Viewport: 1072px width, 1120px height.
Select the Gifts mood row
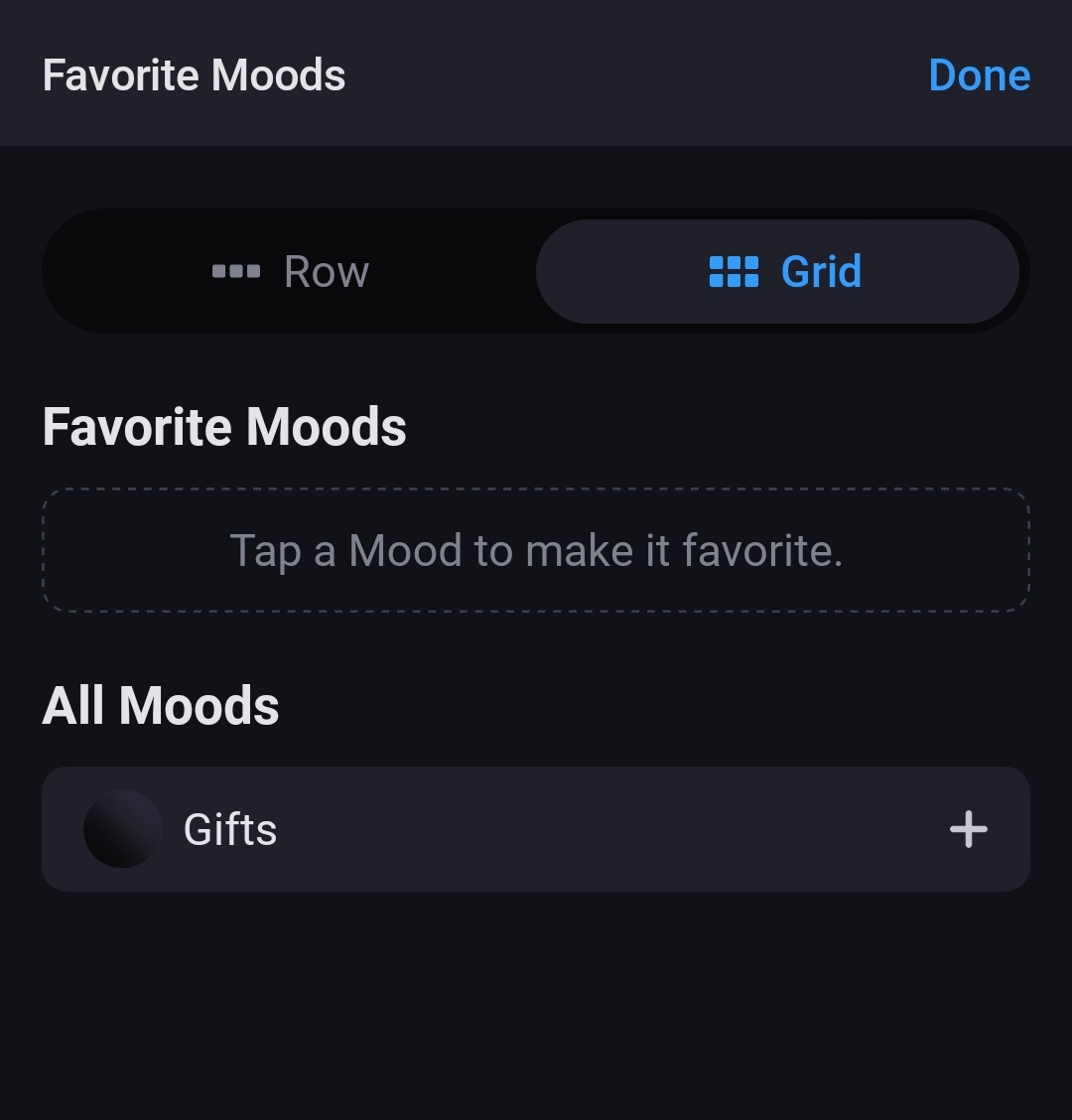pos(496,829)
